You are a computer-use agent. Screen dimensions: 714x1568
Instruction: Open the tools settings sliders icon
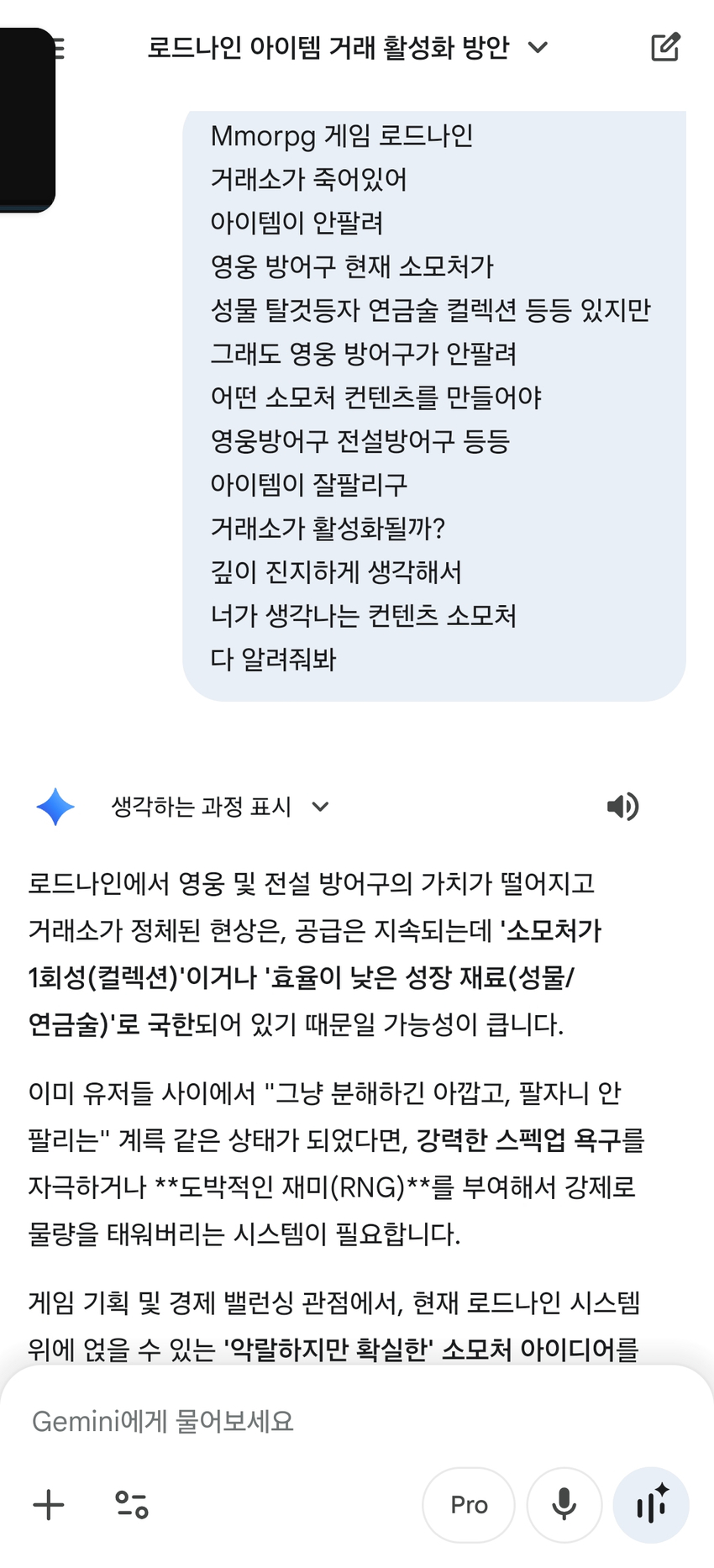click(132, 1504)
